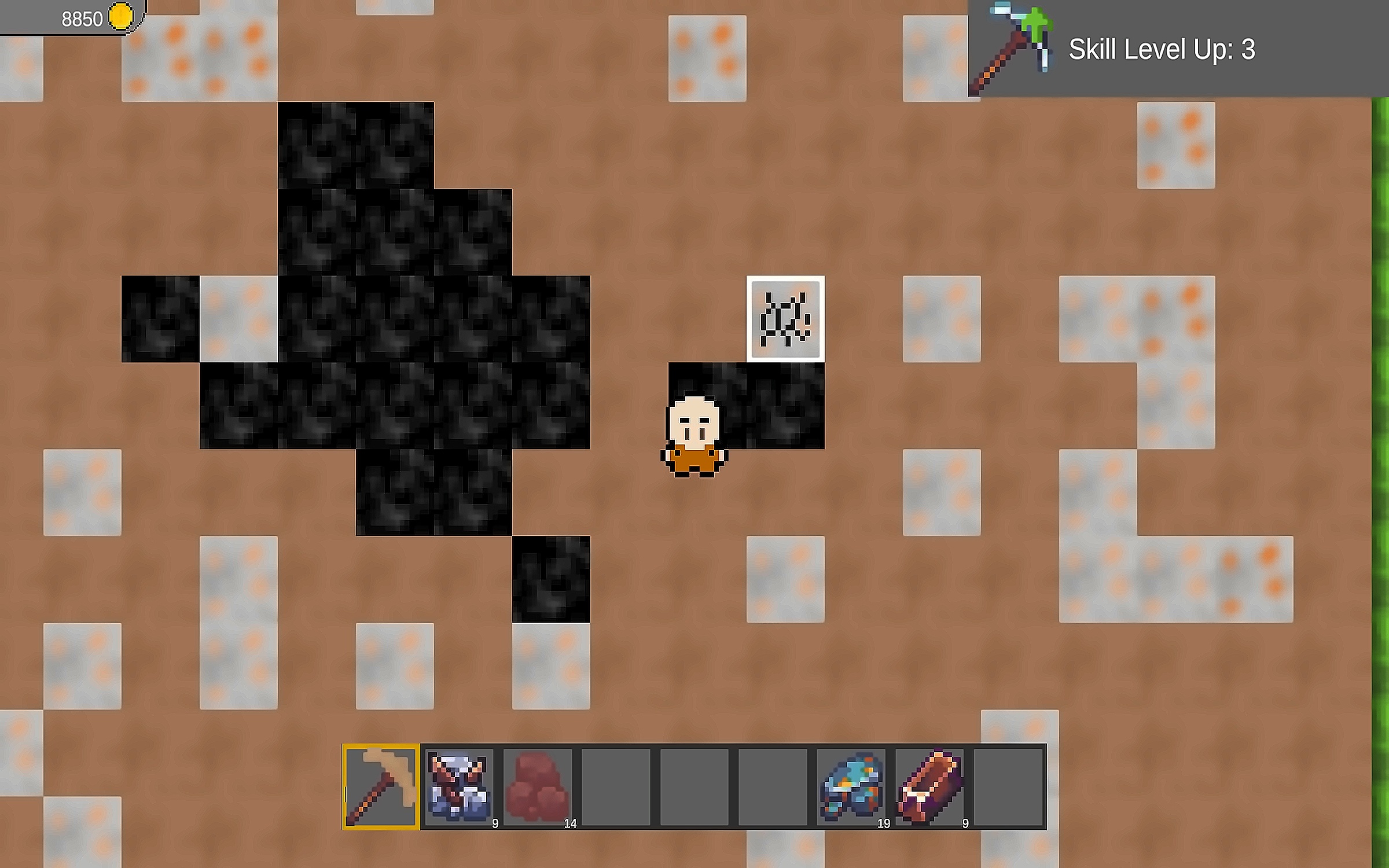Select the pickaxe in the hotbar

pos(381,787)
